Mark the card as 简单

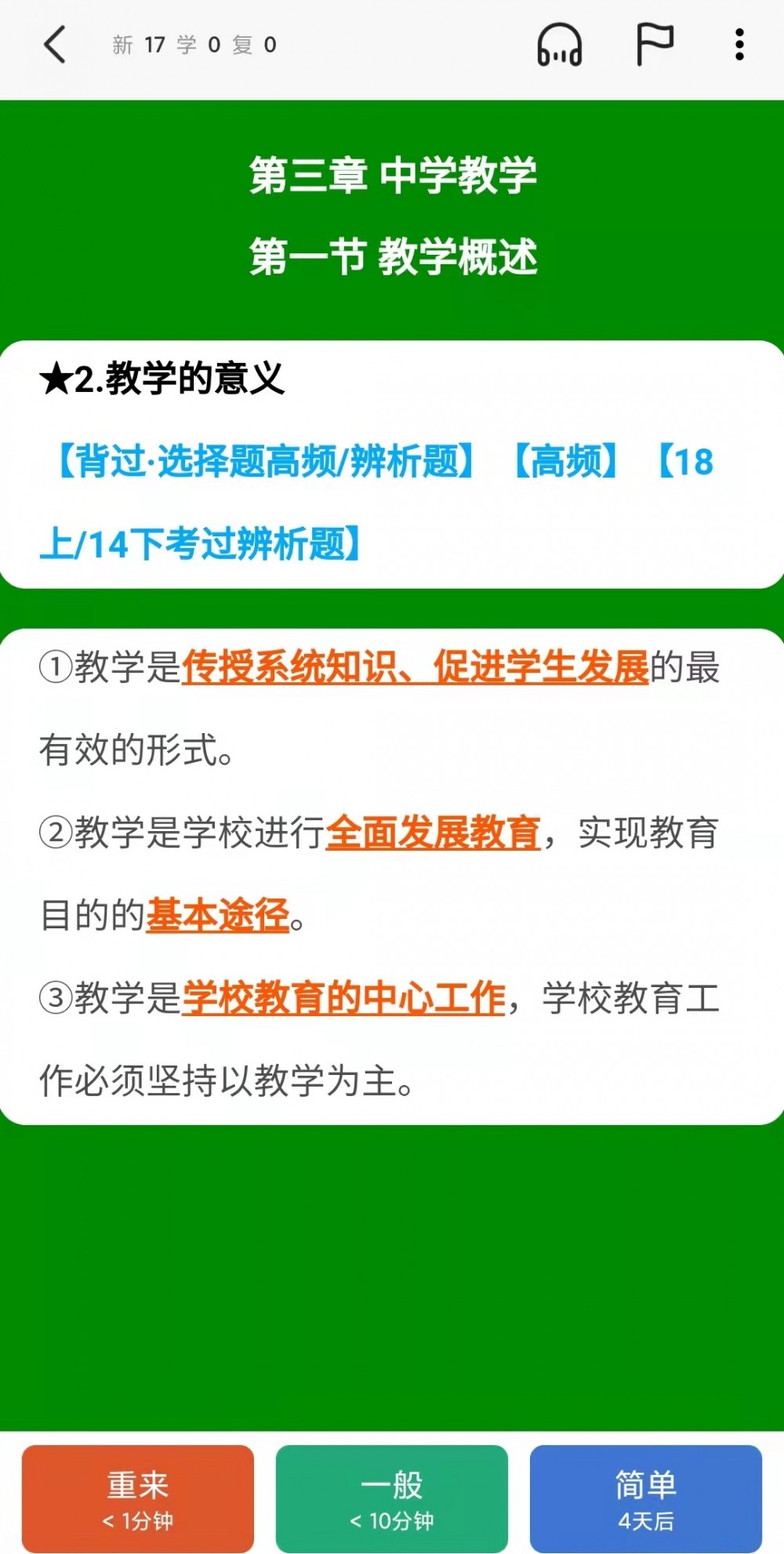[645, 1498]
